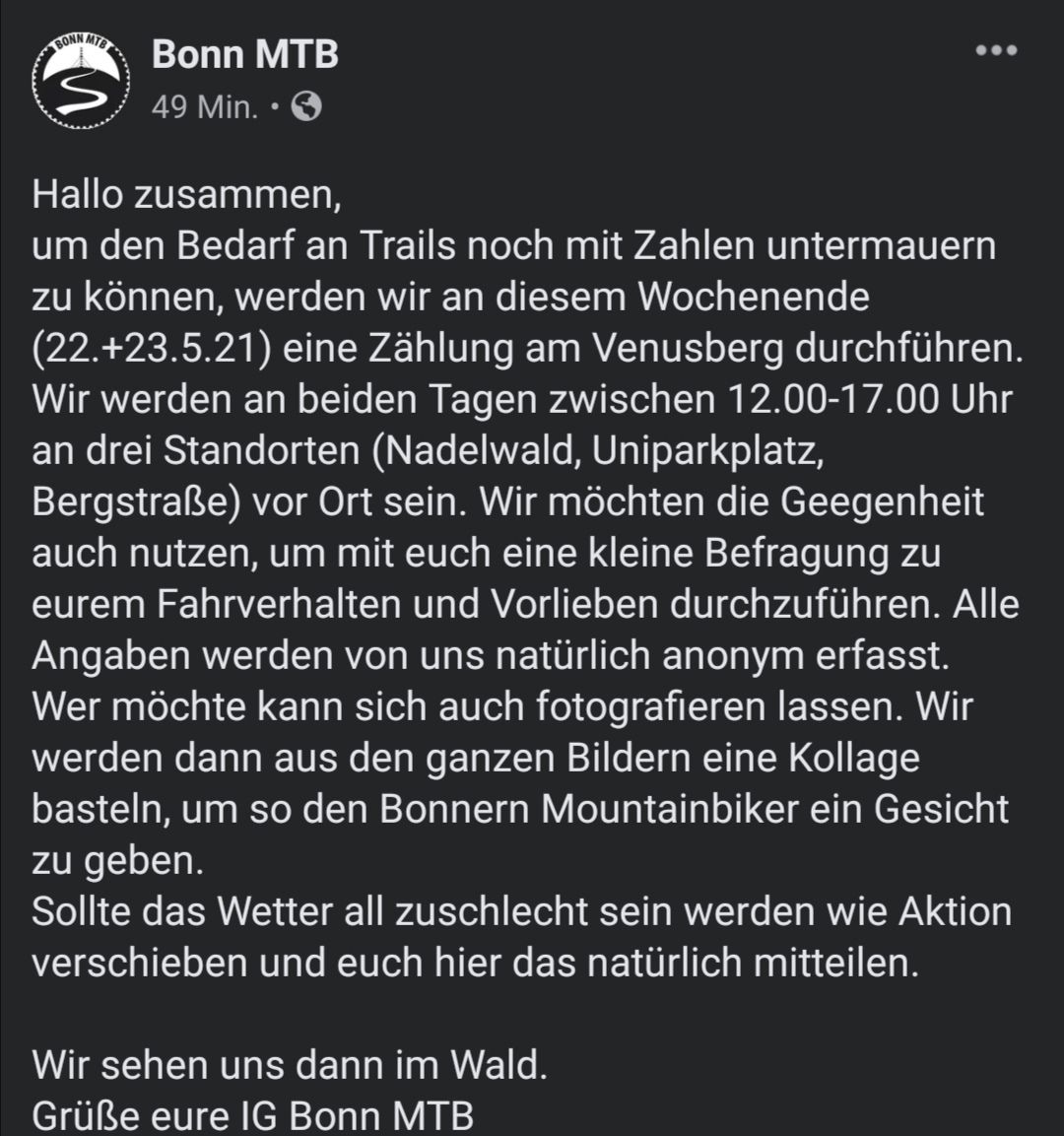Image resolution: width=1064 pixels, height=1136 pixels.
Task: Open the Bonn MTB page profile picture
Action: click(81, 80)
